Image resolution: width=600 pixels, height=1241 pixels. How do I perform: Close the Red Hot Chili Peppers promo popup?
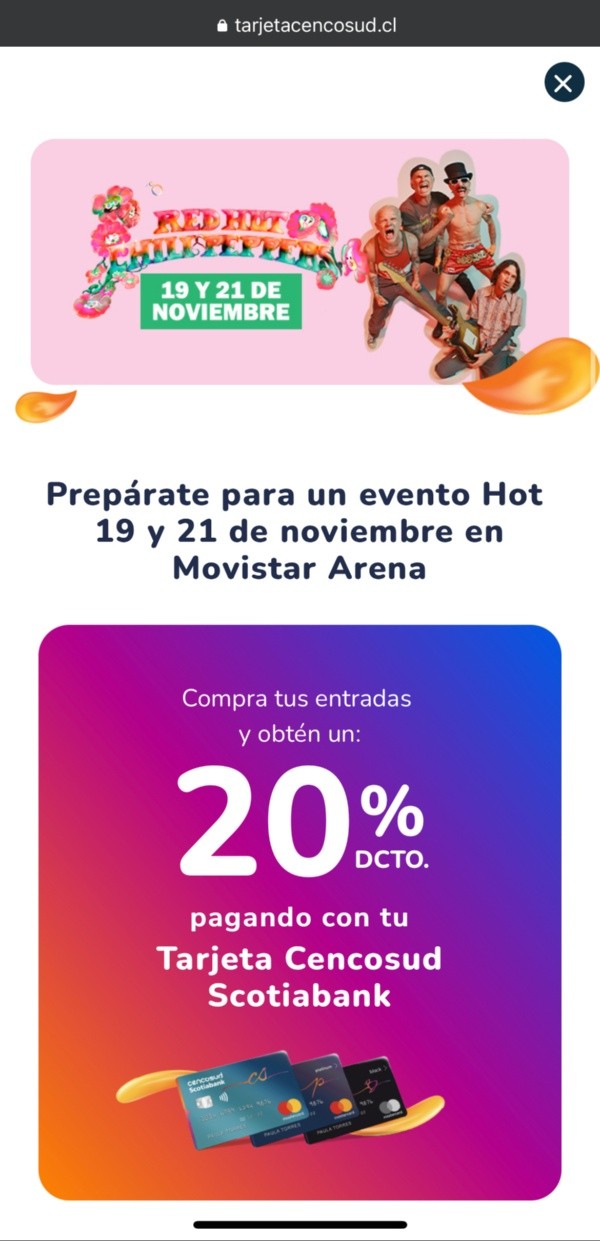563,83
